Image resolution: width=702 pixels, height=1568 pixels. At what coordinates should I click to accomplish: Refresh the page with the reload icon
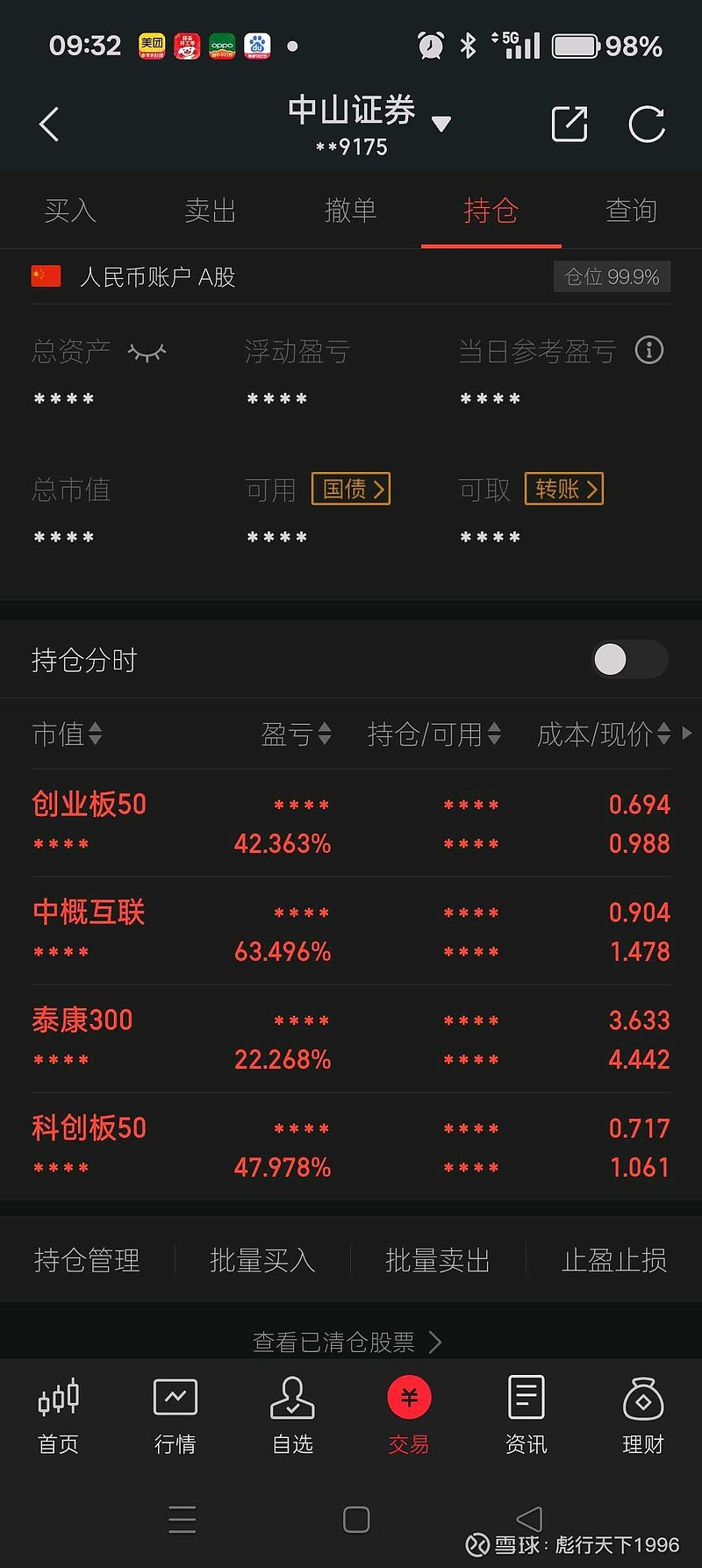[x=647, y=124]
